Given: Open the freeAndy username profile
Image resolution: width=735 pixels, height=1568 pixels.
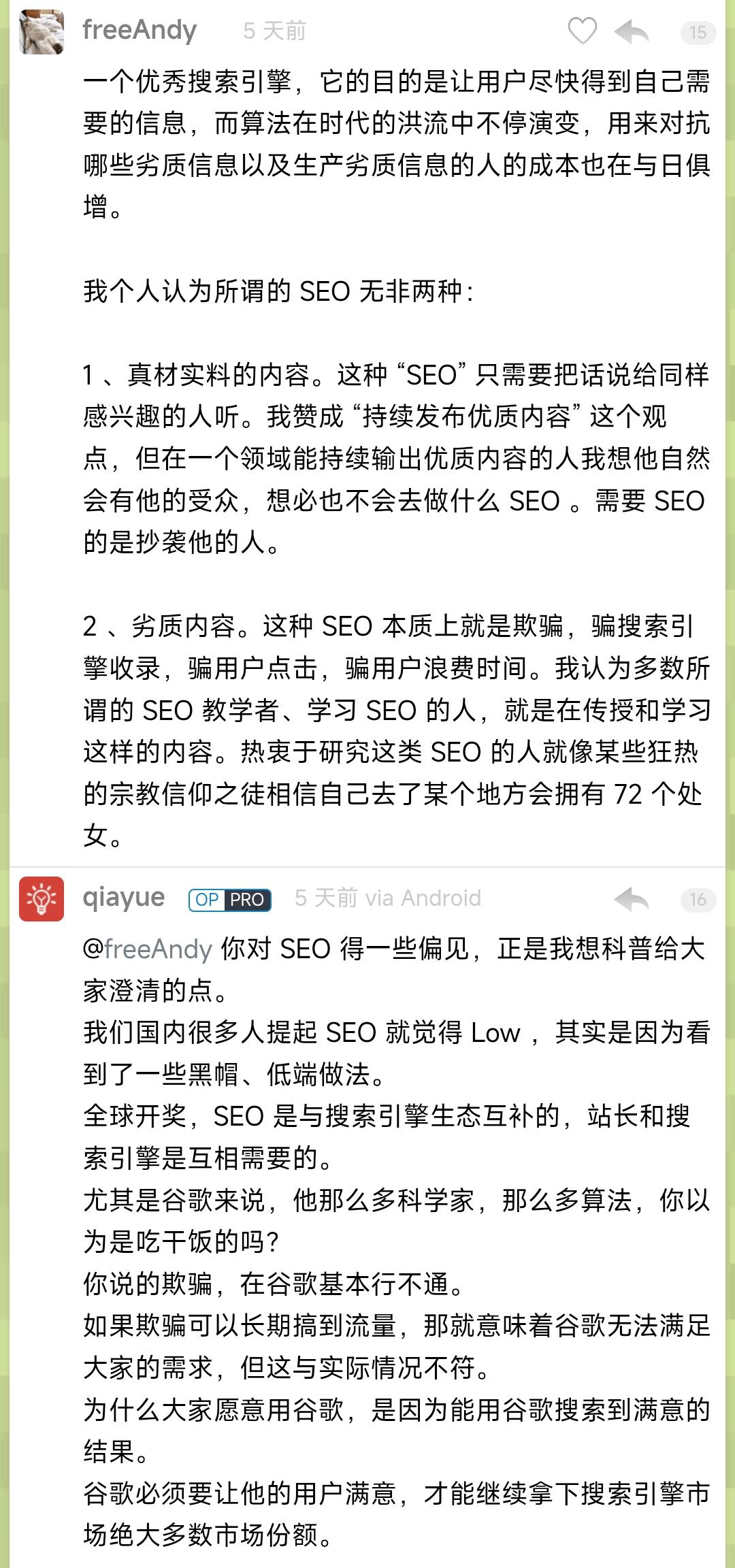Looking at the screenshot, I should (140, 31).
